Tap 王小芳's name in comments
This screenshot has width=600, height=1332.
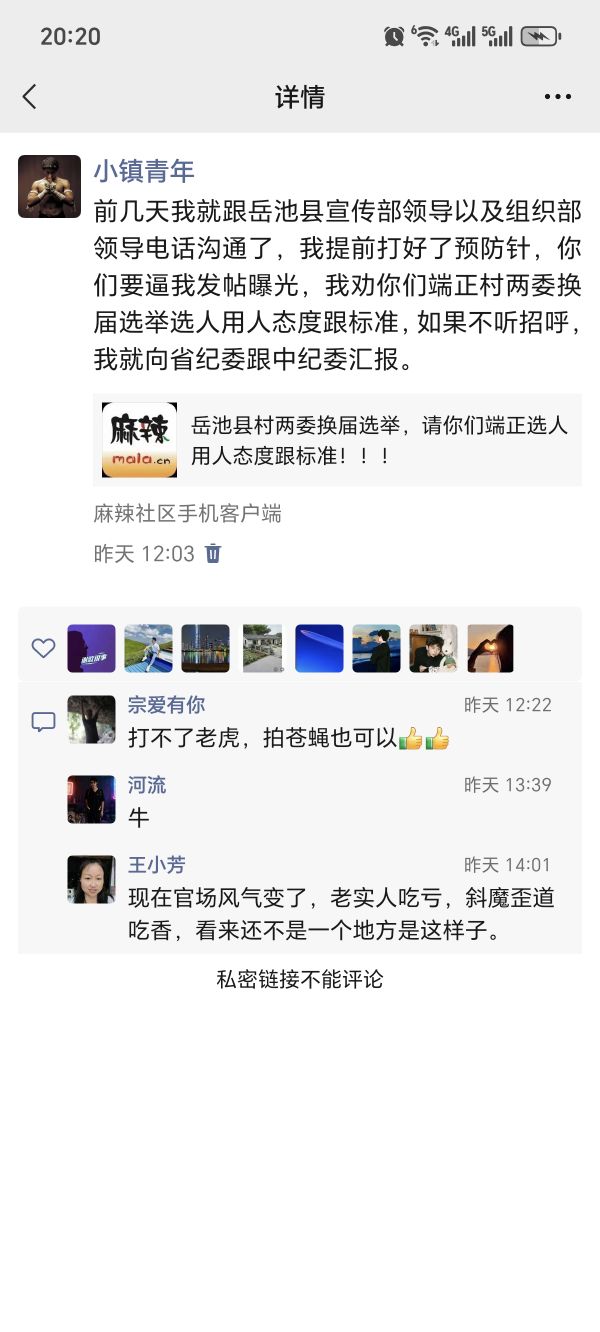tap(156, 865)
